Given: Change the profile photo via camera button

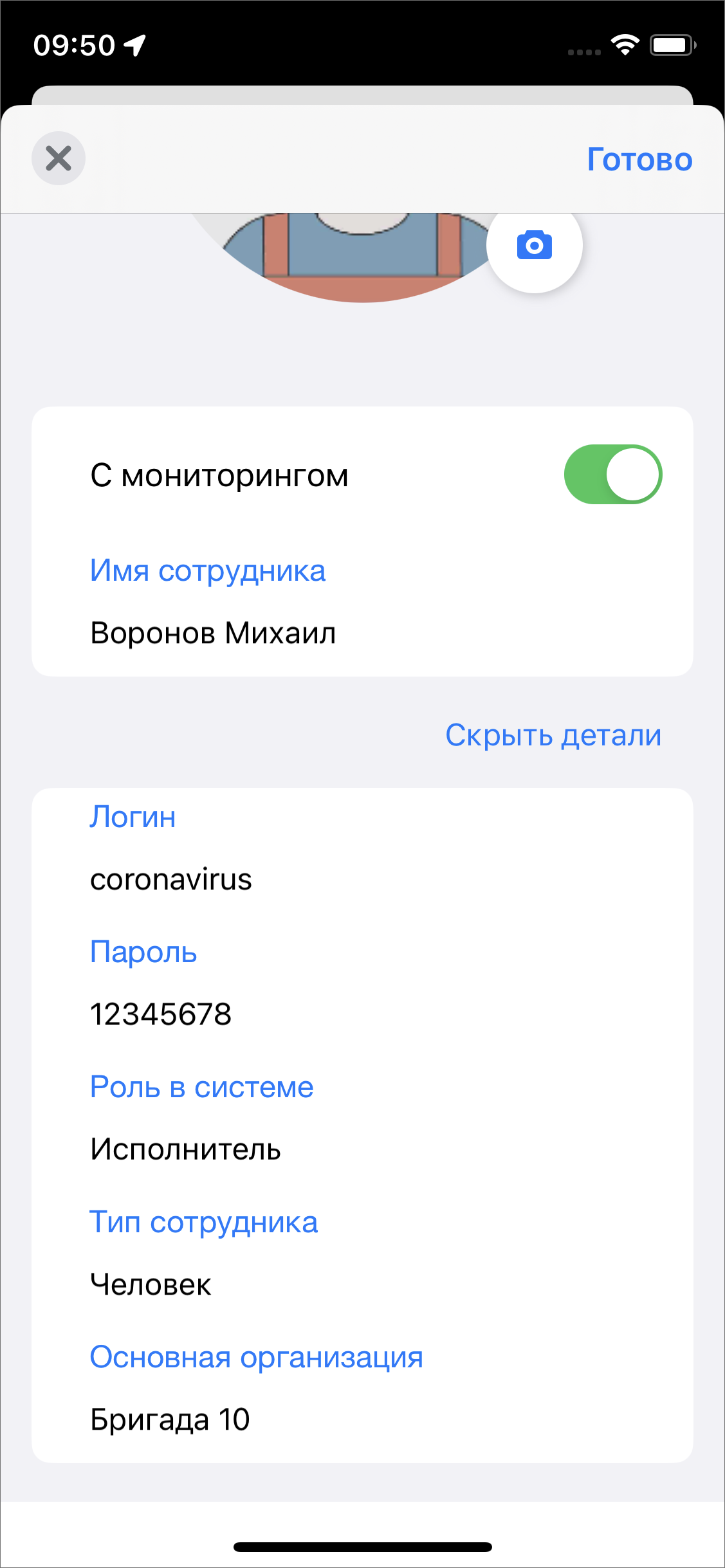Looking at the screenshot, I should pos(534,246).
